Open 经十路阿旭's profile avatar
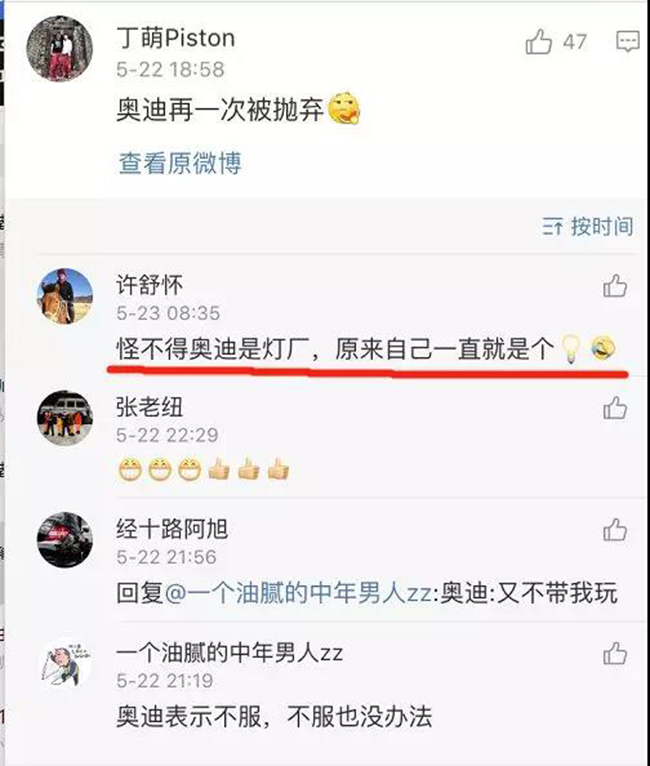The height and width of the screenshot is (766, 650). [65, 541]
